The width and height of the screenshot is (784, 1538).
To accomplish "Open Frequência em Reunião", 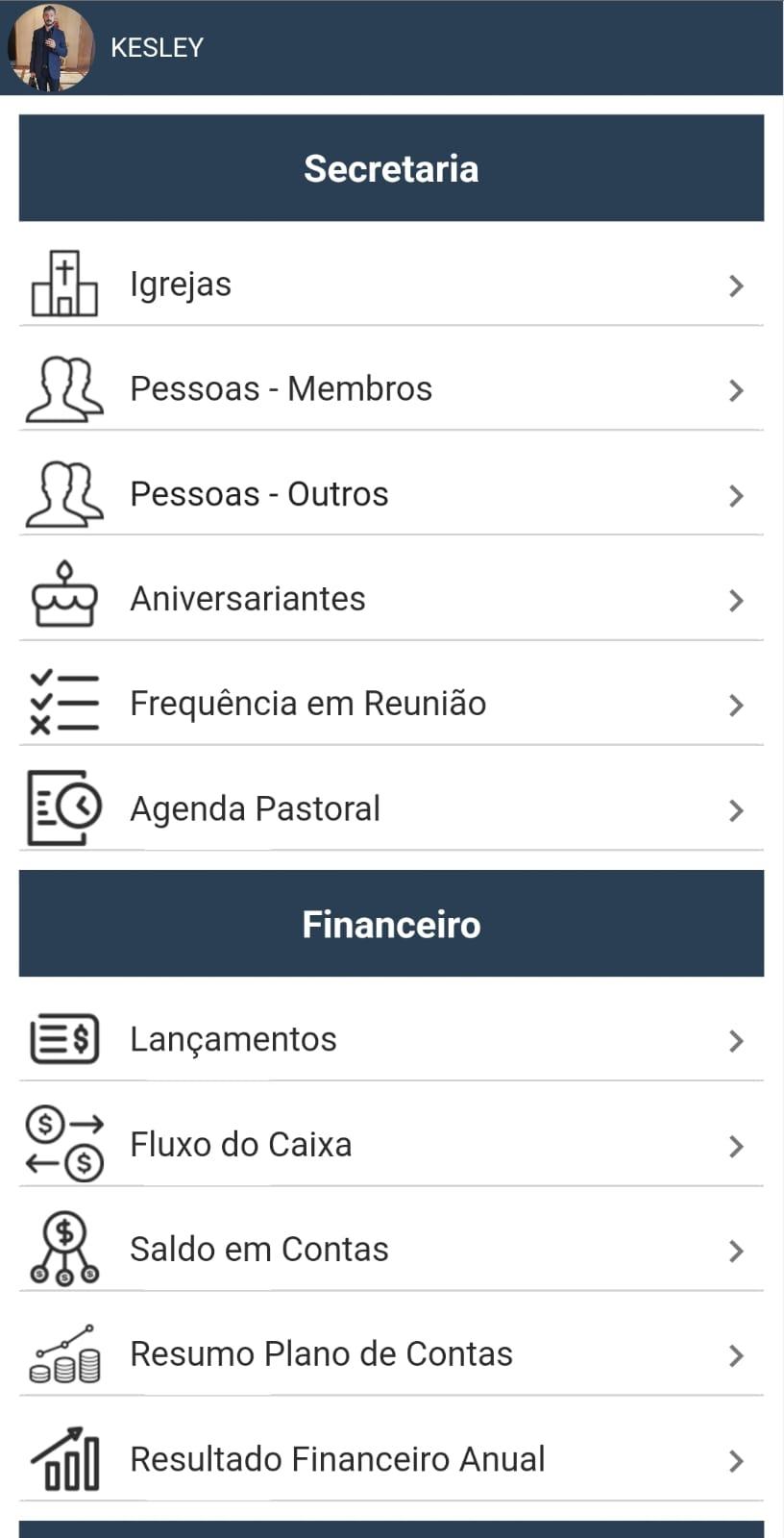I will click(x=391, y=704).
